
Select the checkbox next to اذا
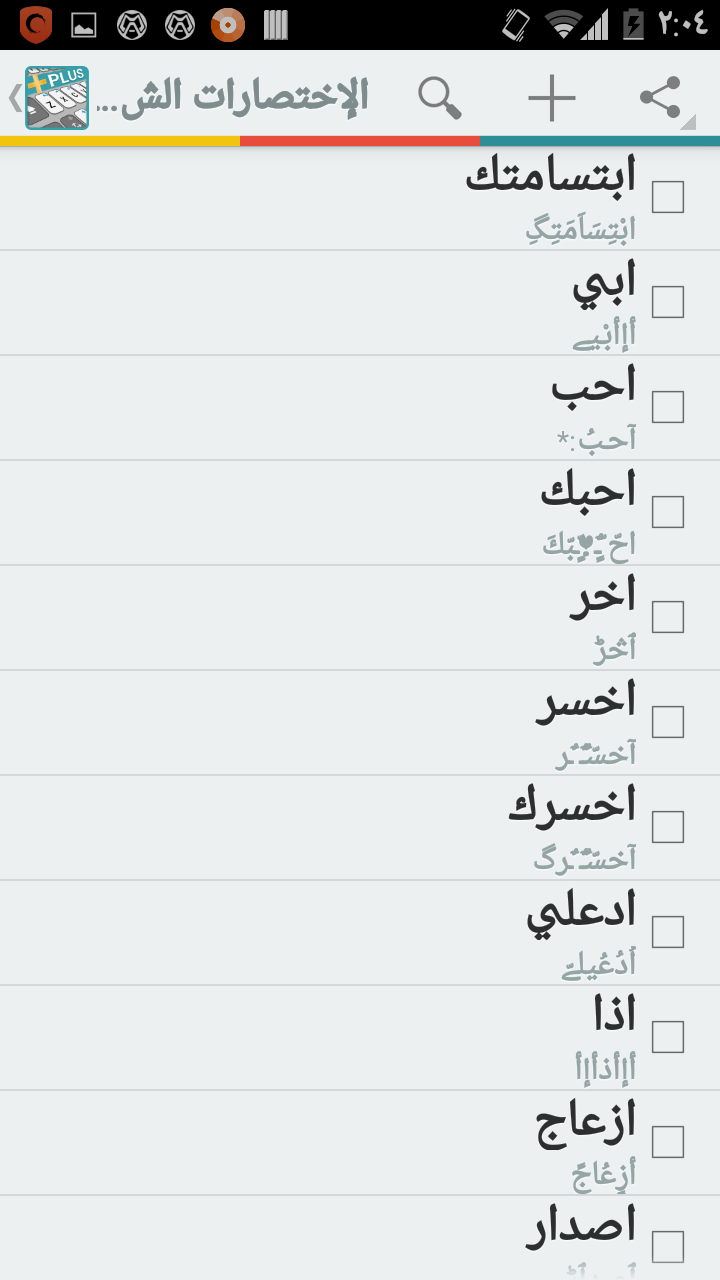coord(667,1037)
